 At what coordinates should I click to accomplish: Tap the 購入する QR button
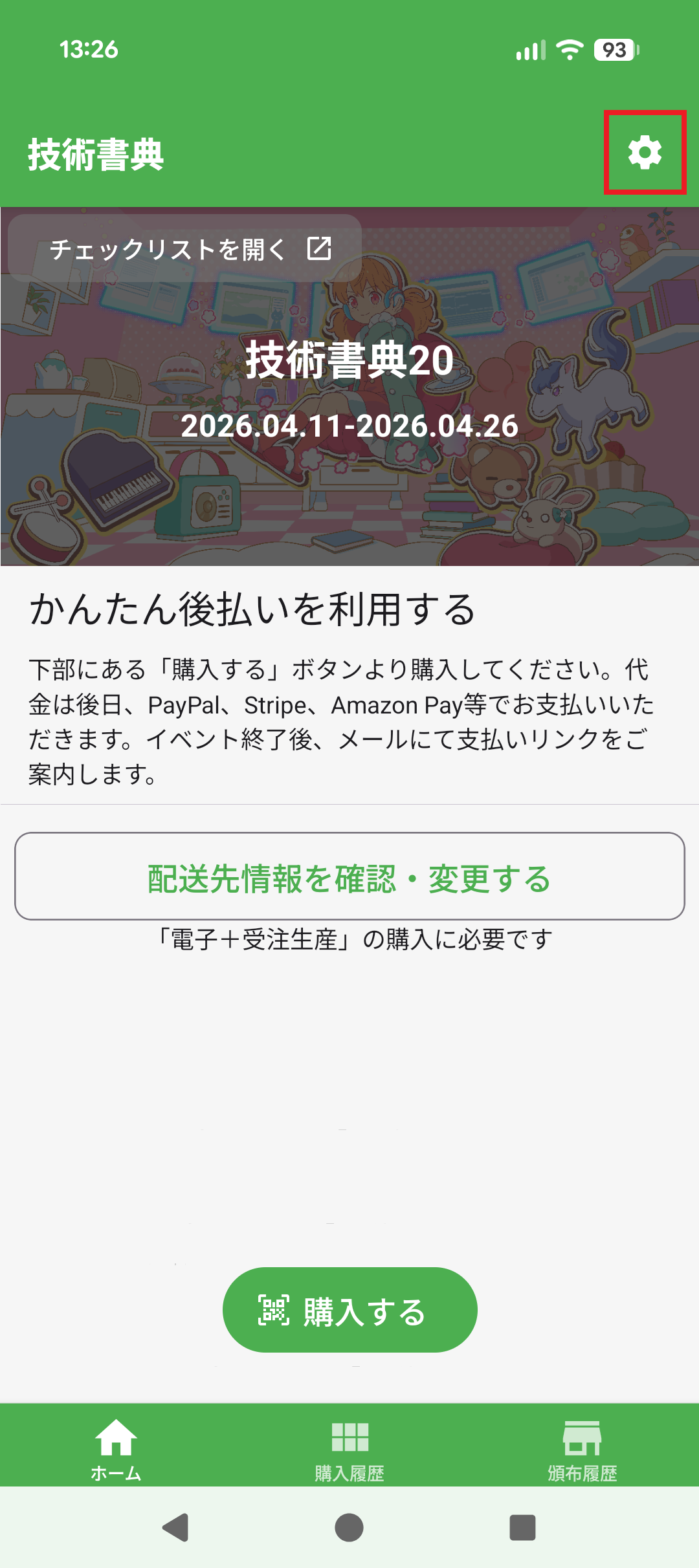349,1310
